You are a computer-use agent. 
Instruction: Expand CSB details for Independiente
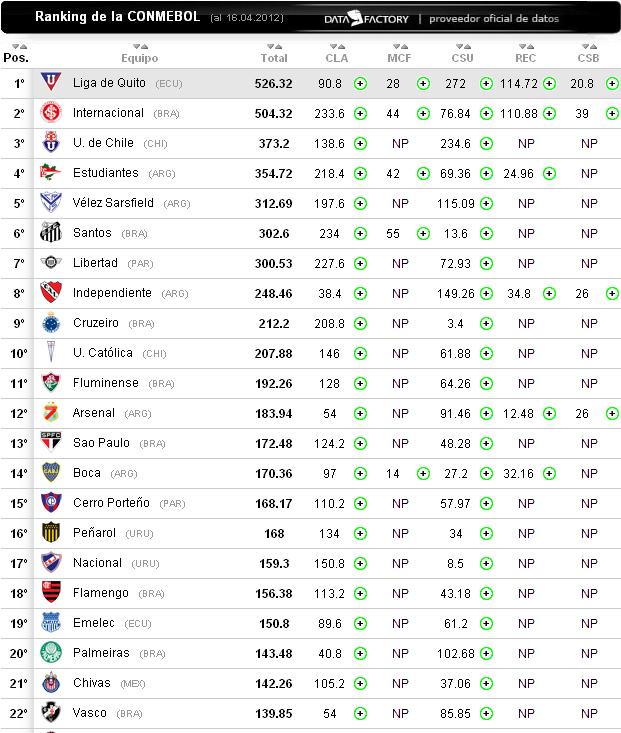[612, 294]
